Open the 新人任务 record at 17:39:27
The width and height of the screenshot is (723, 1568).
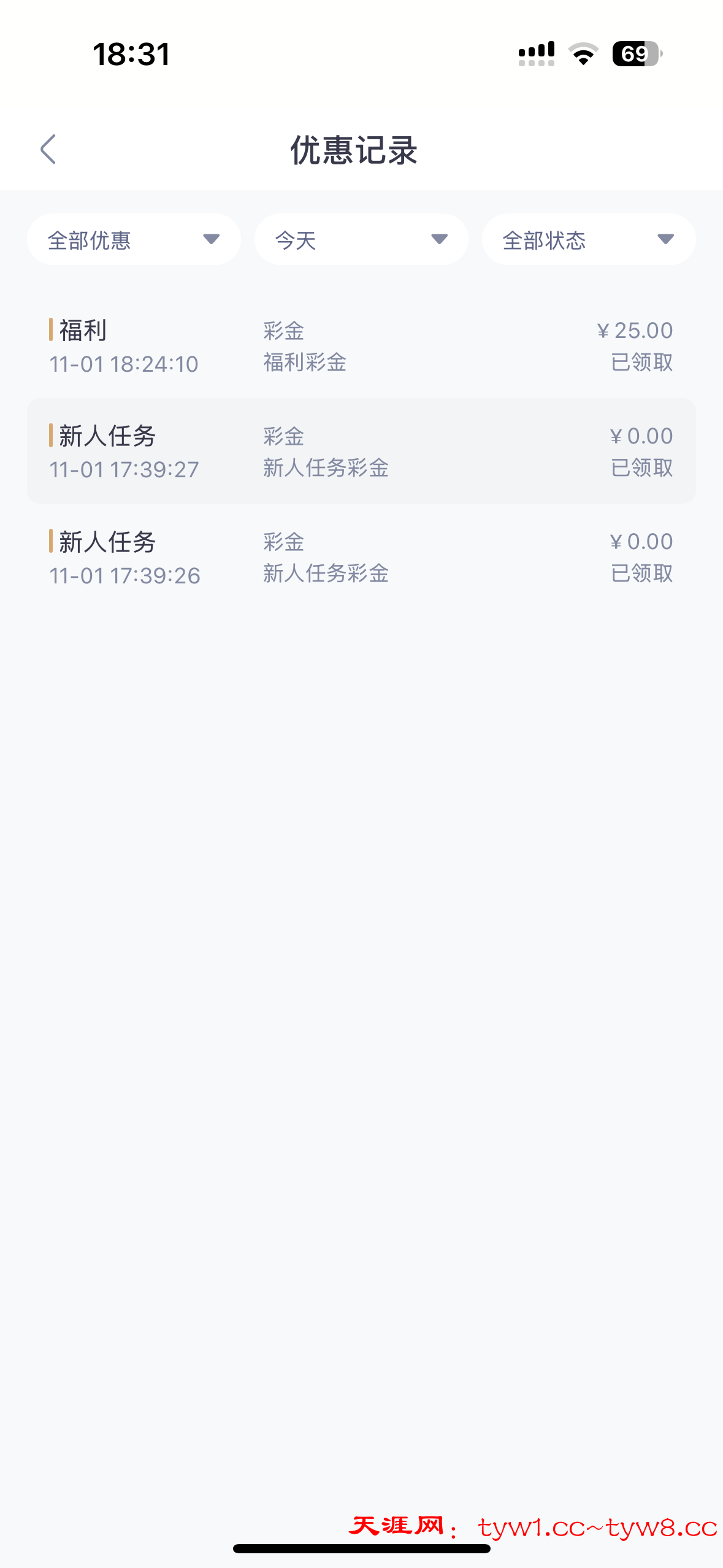(361, 452)
